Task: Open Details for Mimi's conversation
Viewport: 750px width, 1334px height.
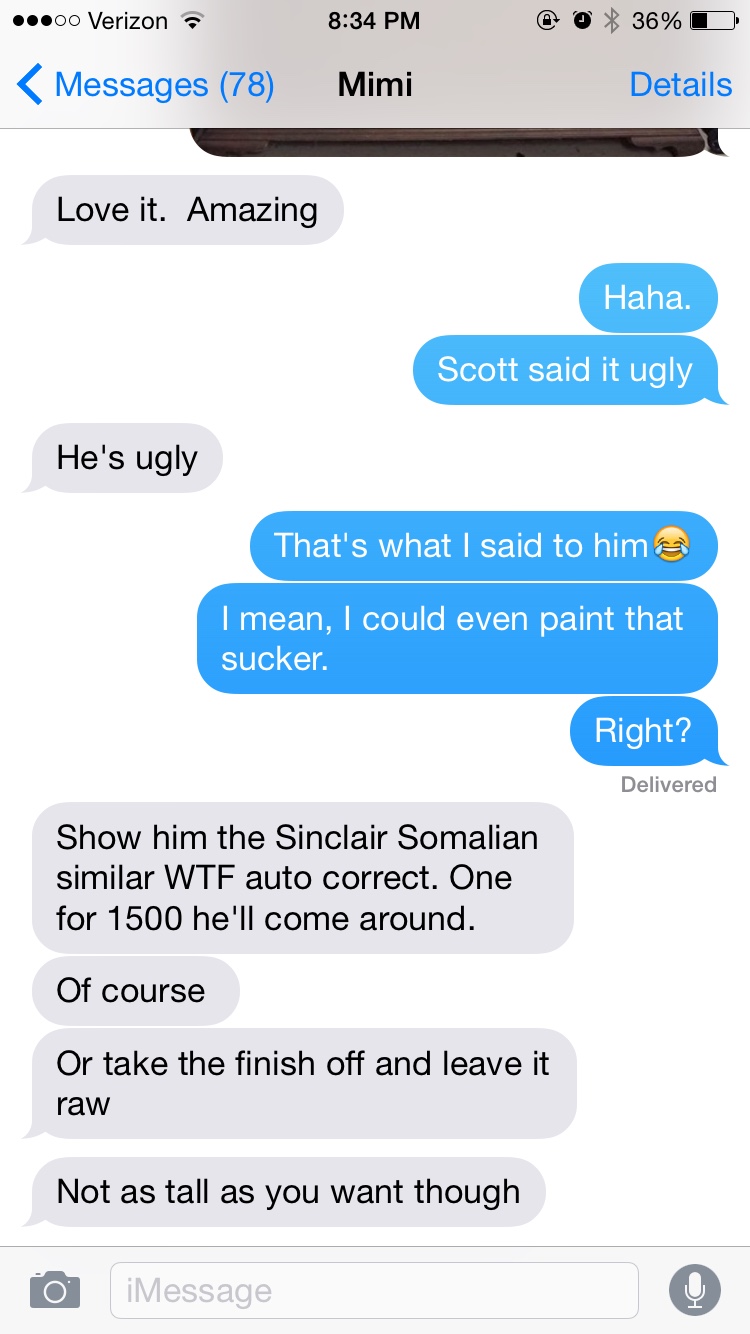Action: [680, 85]
